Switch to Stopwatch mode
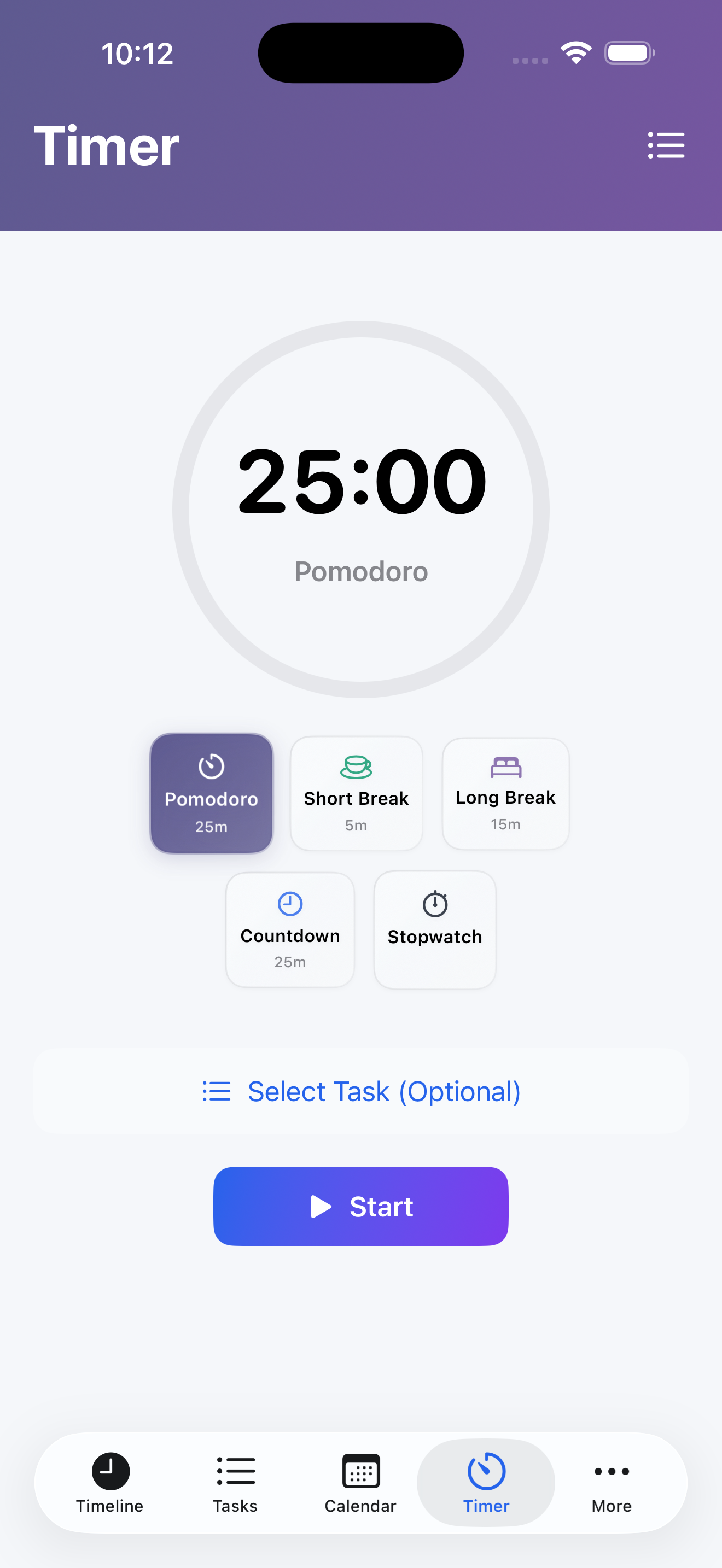This screenshot has width=722, height=1568. coord(435,929)
